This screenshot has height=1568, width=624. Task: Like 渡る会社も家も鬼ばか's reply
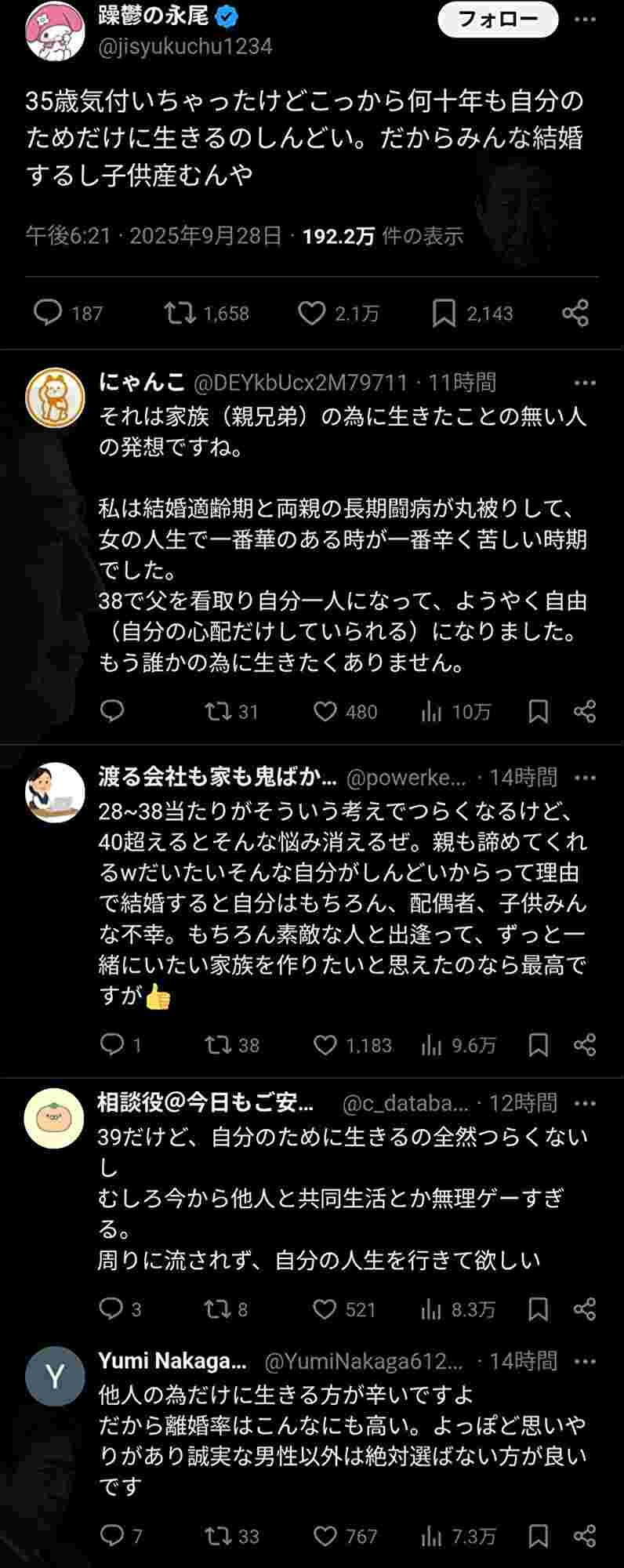tap(325, 1044)
